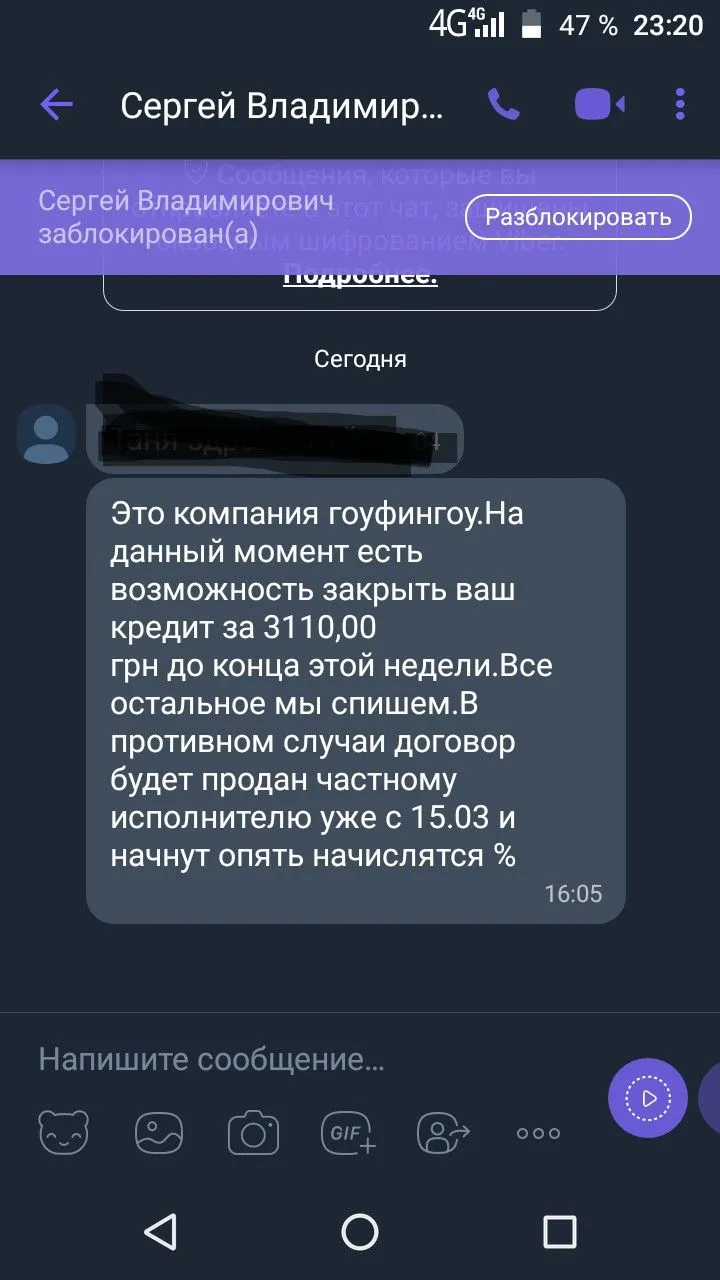Screen dimensions: 720x1280
Task: Show more attachment options
Action: coord(538,1133)
